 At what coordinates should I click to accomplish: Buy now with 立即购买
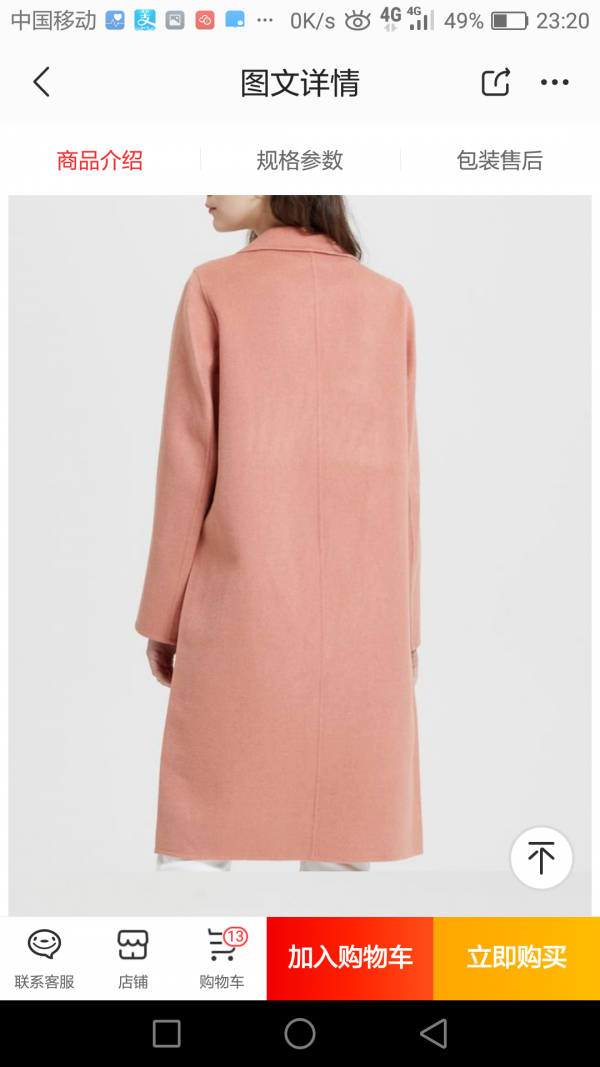(x=516, y=958)
